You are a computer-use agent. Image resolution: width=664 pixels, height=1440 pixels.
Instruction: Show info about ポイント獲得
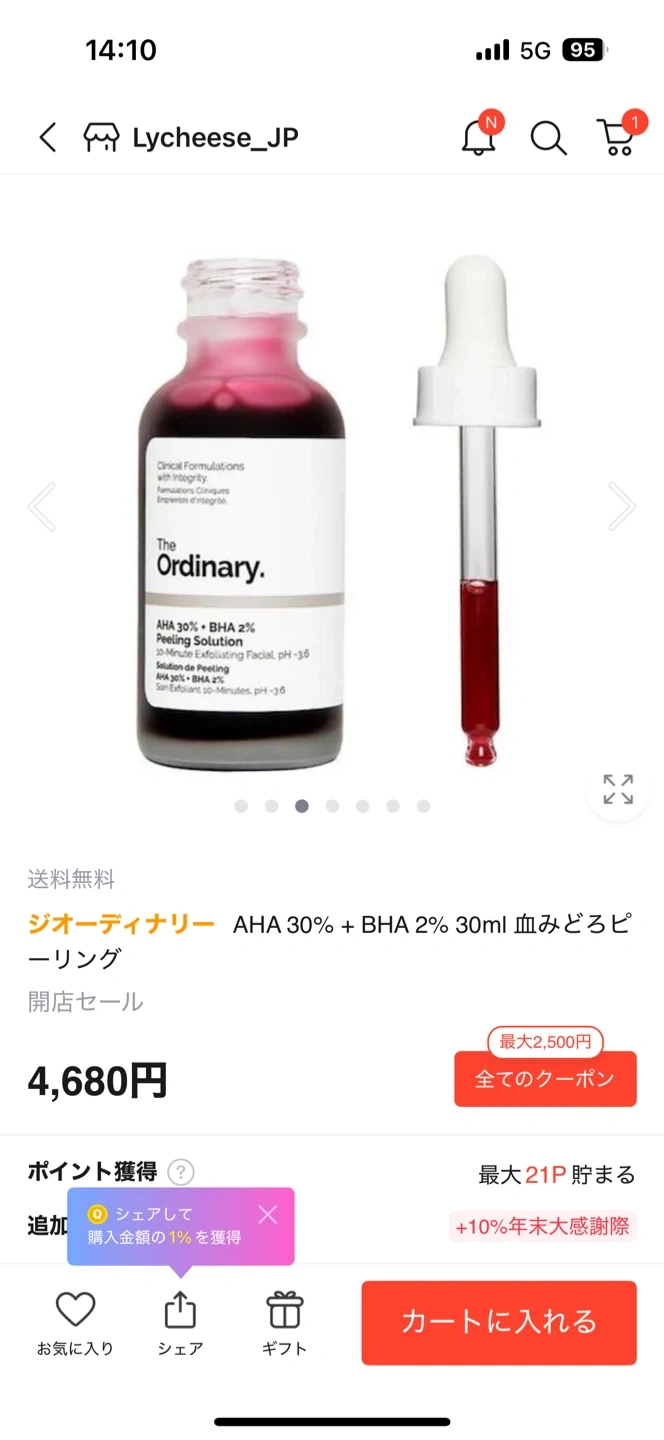coord(181,1172)
